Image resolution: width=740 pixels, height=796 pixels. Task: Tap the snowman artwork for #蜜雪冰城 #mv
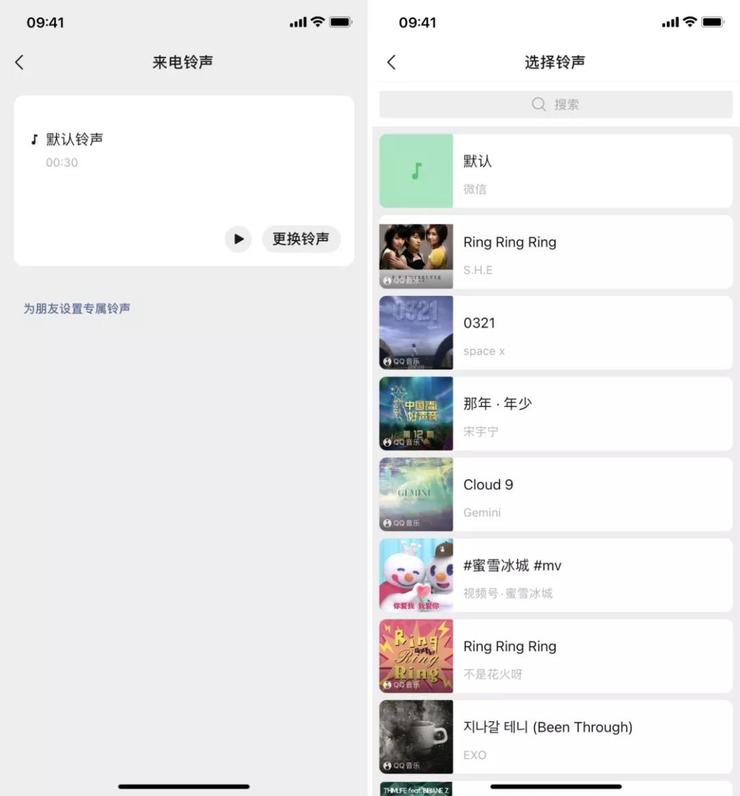416,575
